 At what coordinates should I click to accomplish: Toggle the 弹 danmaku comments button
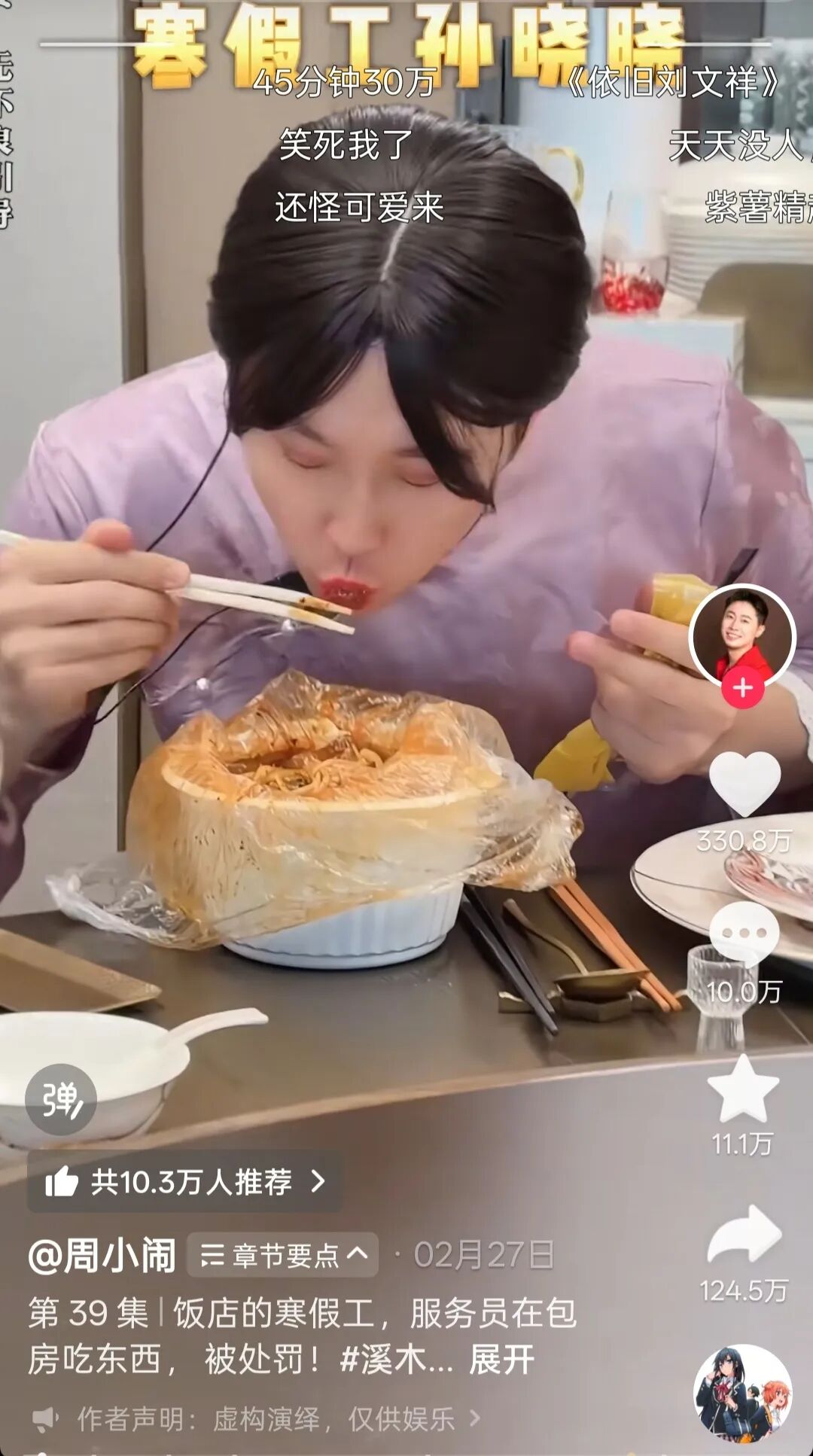[x=60, y=1100]
